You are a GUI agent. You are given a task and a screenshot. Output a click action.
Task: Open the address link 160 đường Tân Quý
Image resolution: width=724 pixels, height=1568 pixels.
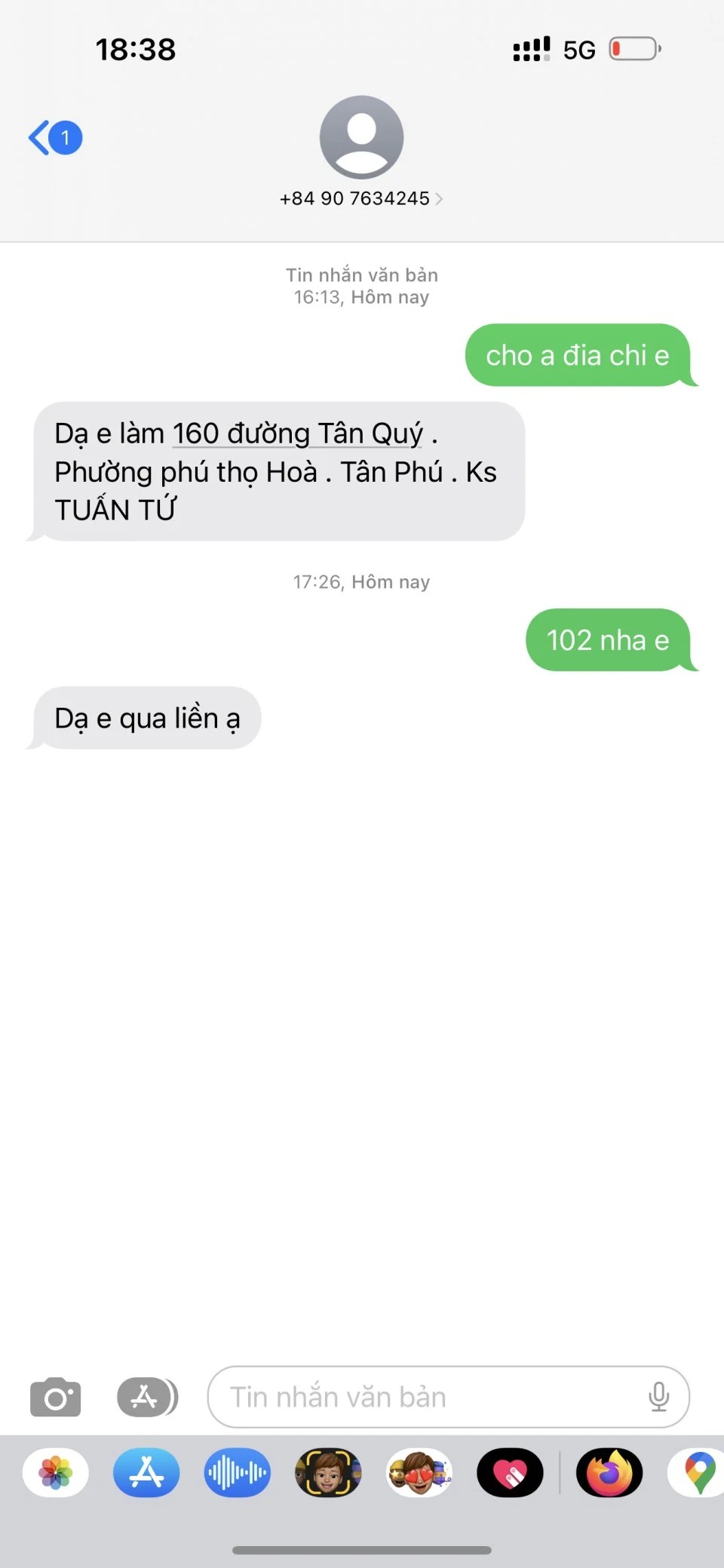pyautogui.click(x=298, y=434)
